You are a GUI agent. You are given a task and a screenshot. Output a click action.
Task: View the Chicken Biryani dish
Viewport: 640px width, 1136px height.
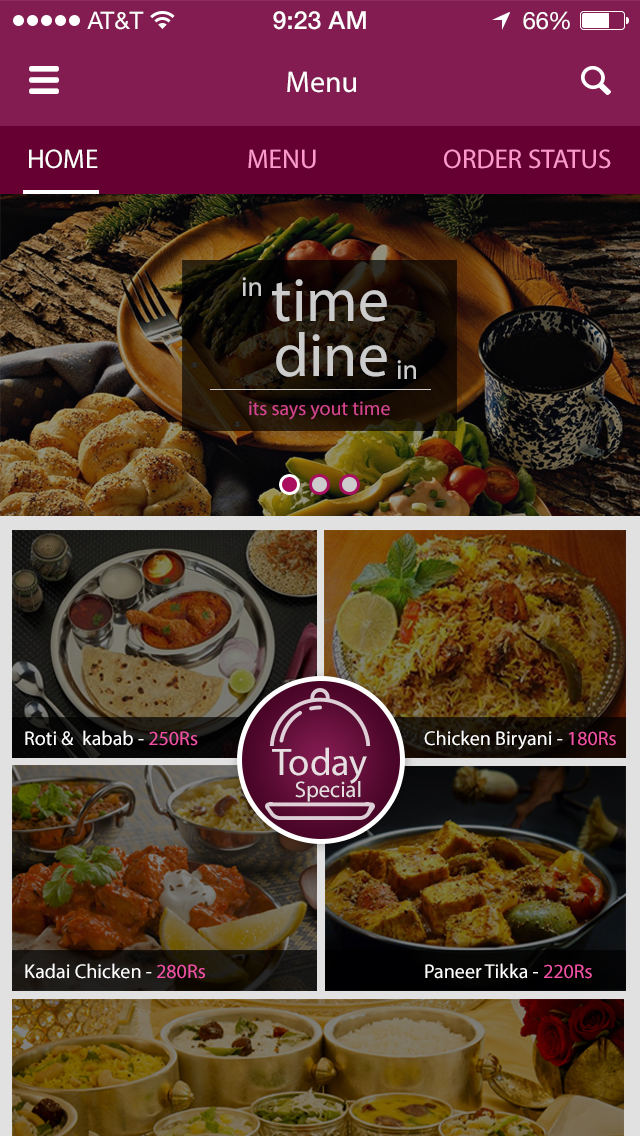click(500, 620)
